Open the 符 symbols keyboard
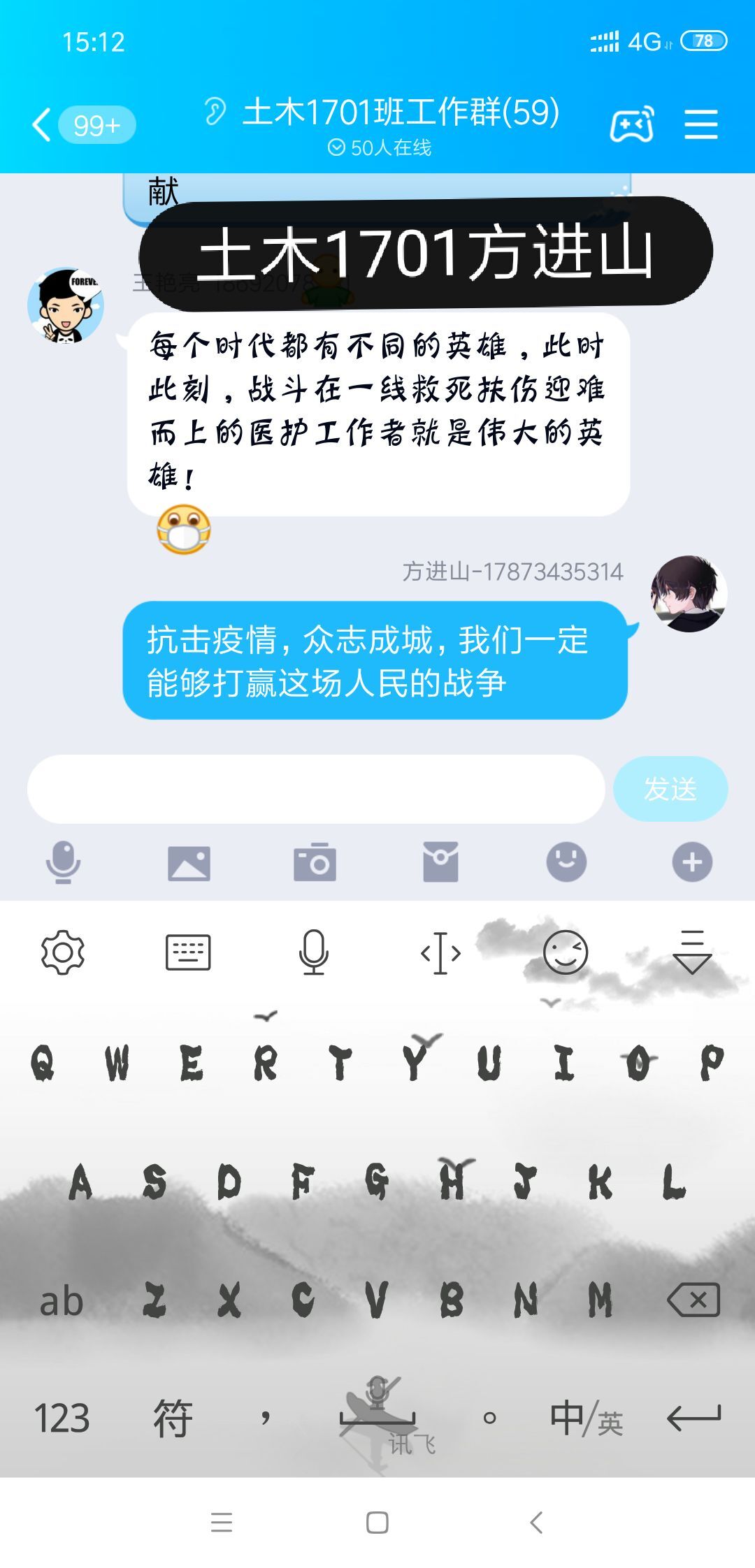Screen dimensions: 755x1568 click(173, 1418)
